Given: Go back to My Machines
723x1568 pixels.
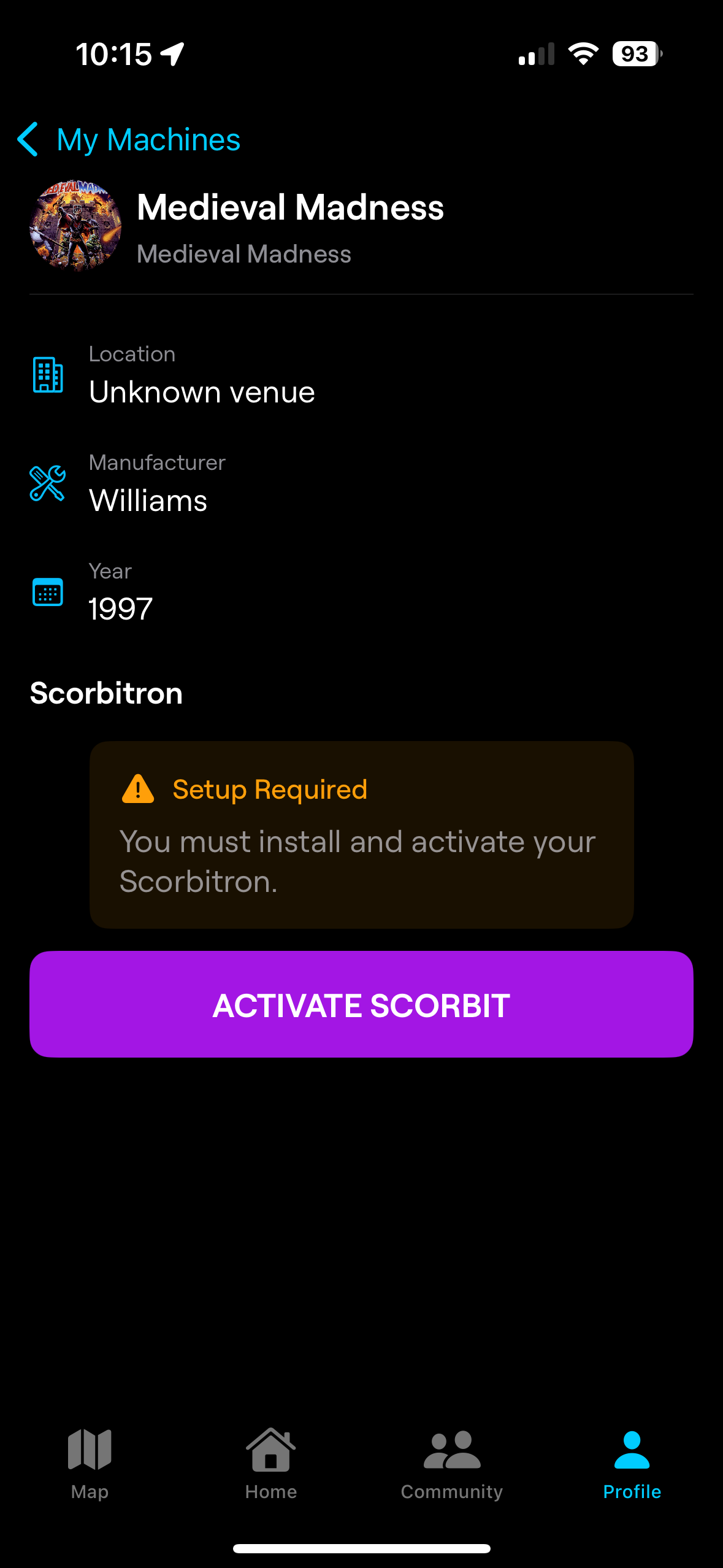Looking at the screenshot, I should [x=129, y=140].
